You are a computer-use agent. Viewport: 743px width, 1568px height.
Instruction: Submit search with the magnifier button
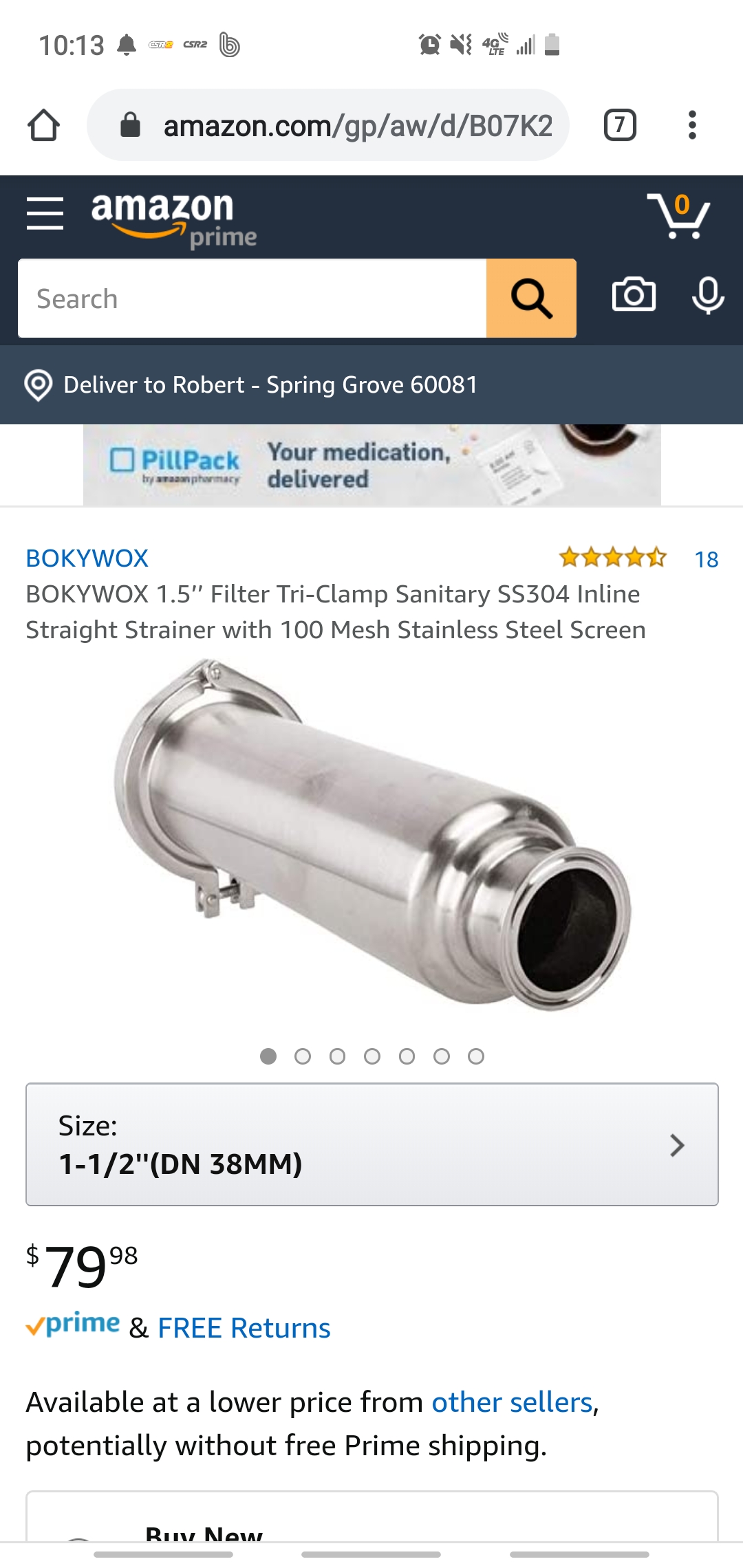click(x=531, y=298)
